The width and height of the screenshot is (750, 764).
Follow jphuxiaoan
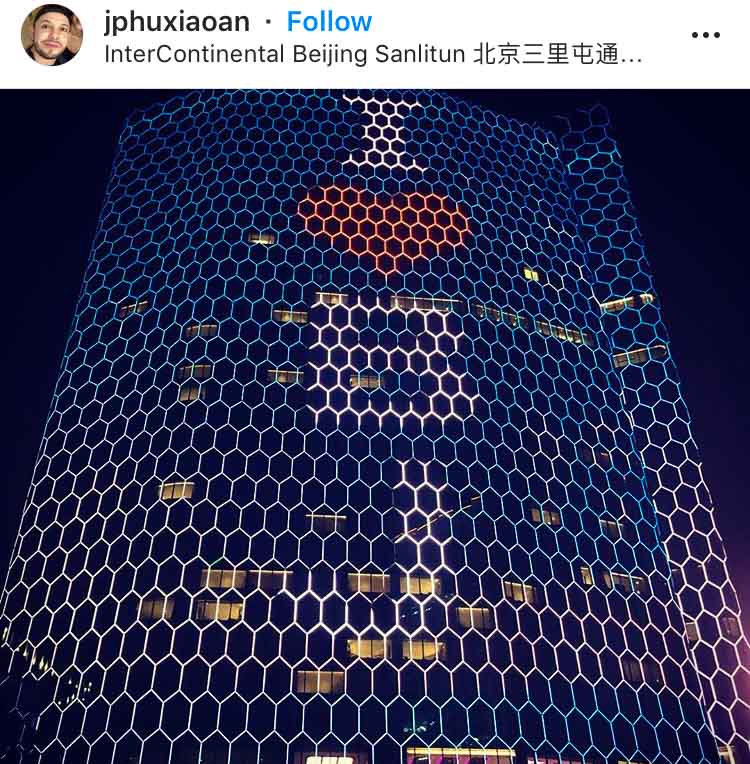[329, 21]
